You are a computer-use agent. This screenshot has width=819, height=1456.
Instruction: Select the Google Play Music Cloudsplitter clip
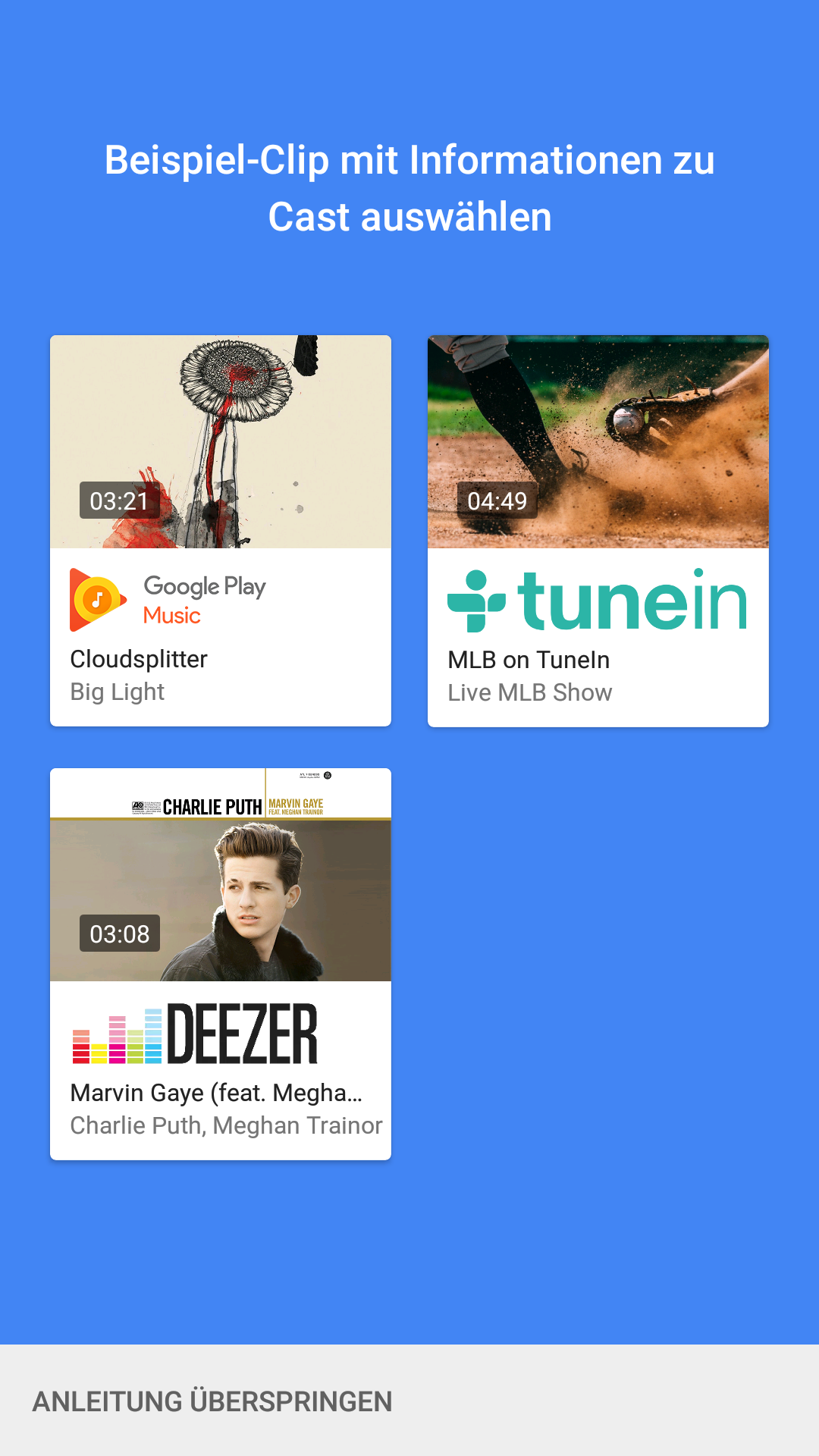(x=220, y=530)
